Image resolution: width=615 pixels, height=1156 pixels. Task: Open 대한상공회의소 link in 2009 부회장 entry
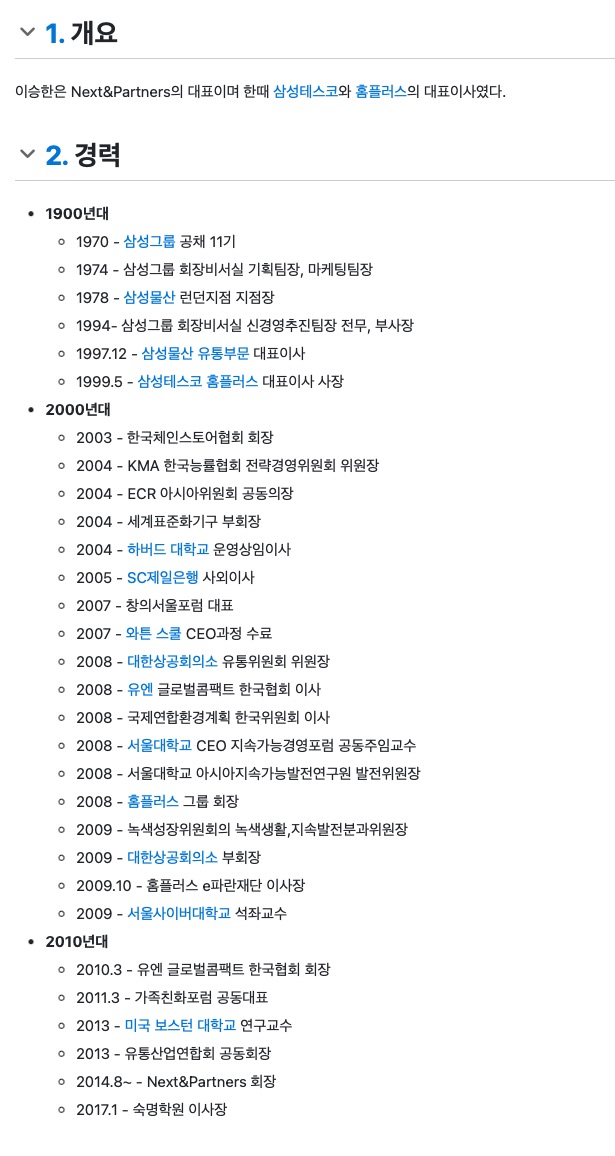tap(173, 857)
